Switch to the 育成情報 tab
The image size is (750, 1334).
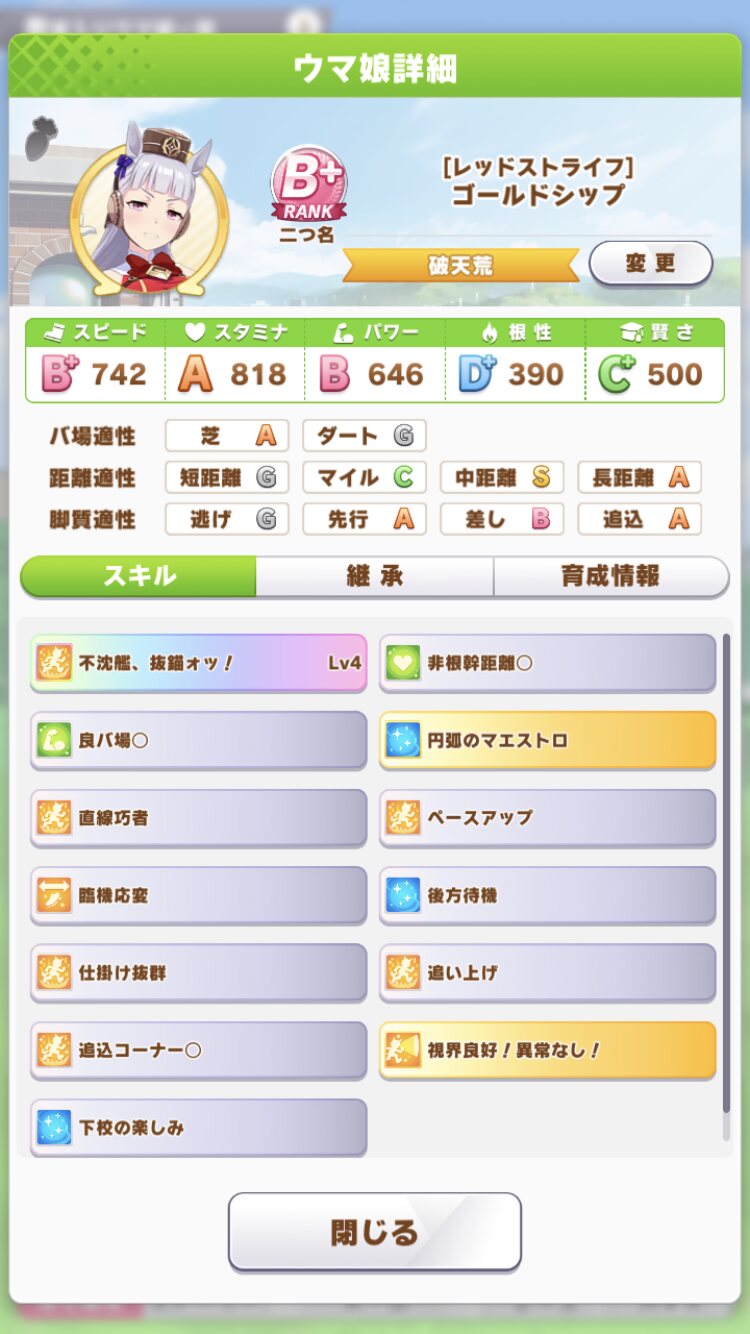coord(610,576)
